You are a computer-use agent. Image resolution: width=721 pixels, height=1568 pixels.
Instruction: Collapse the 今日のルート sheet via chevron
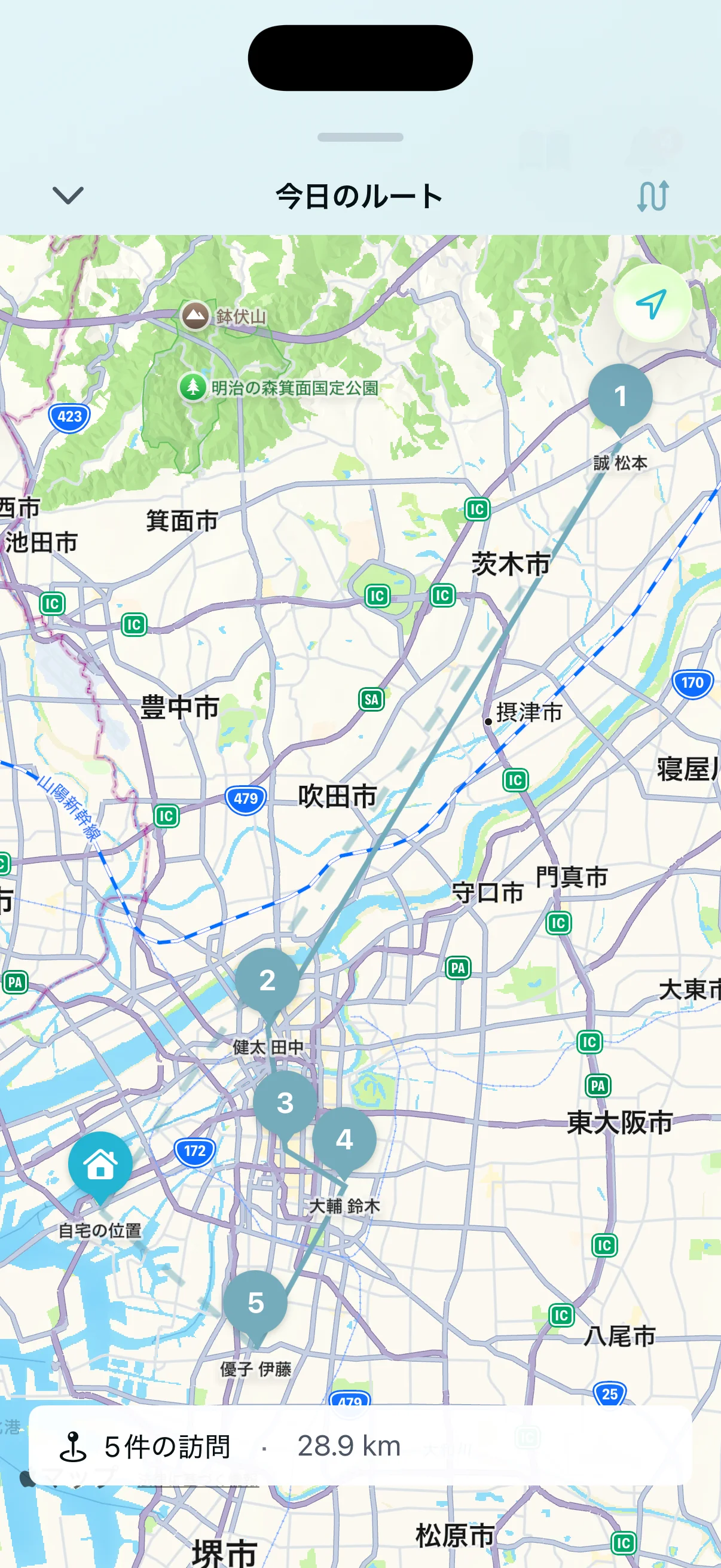(x=68, y=196)
